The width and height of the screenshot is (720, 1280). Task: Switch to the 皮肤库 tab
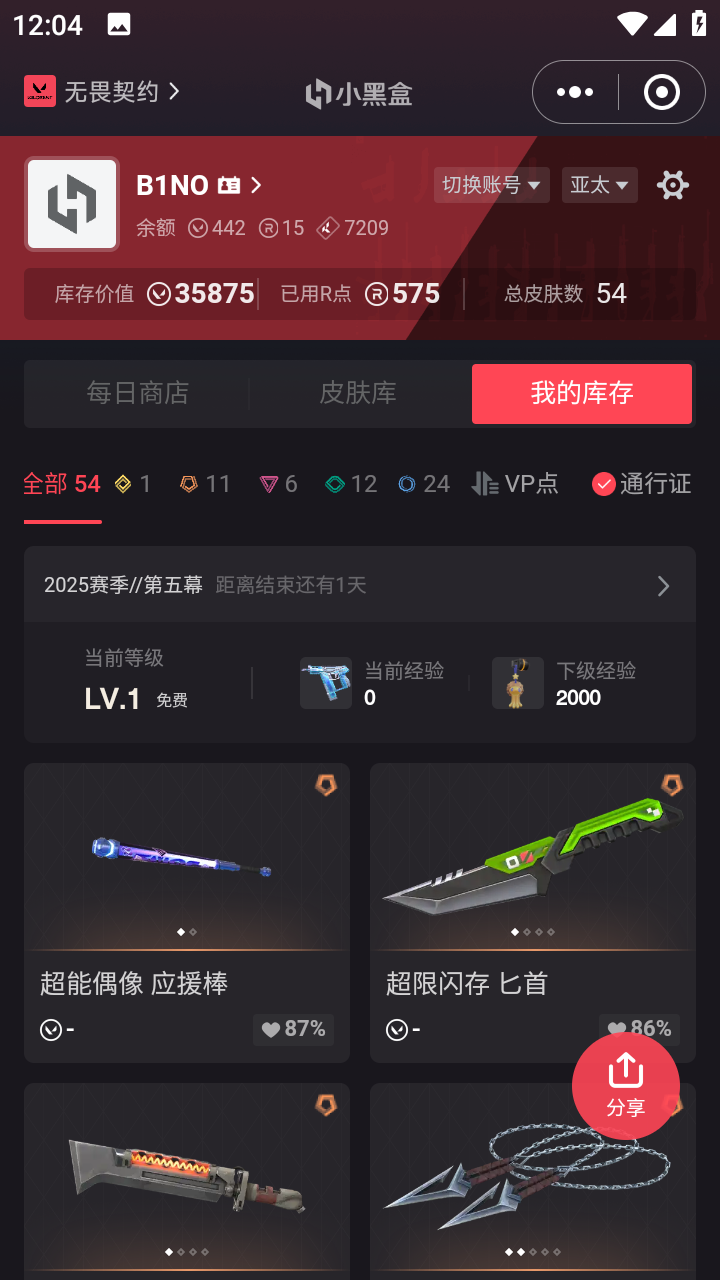point(358,393)
